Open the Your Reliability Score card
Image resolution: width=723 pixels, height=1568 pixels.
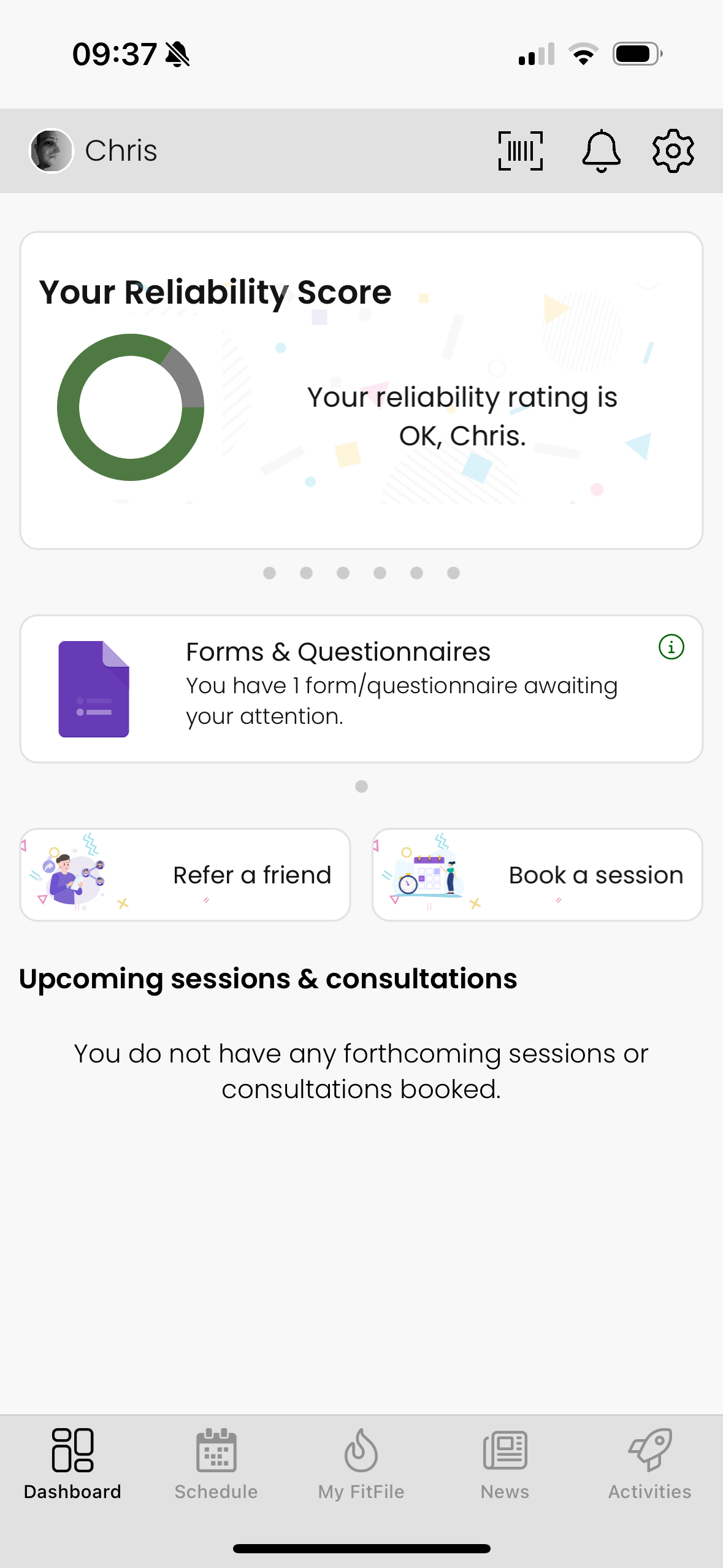(361, 390)
